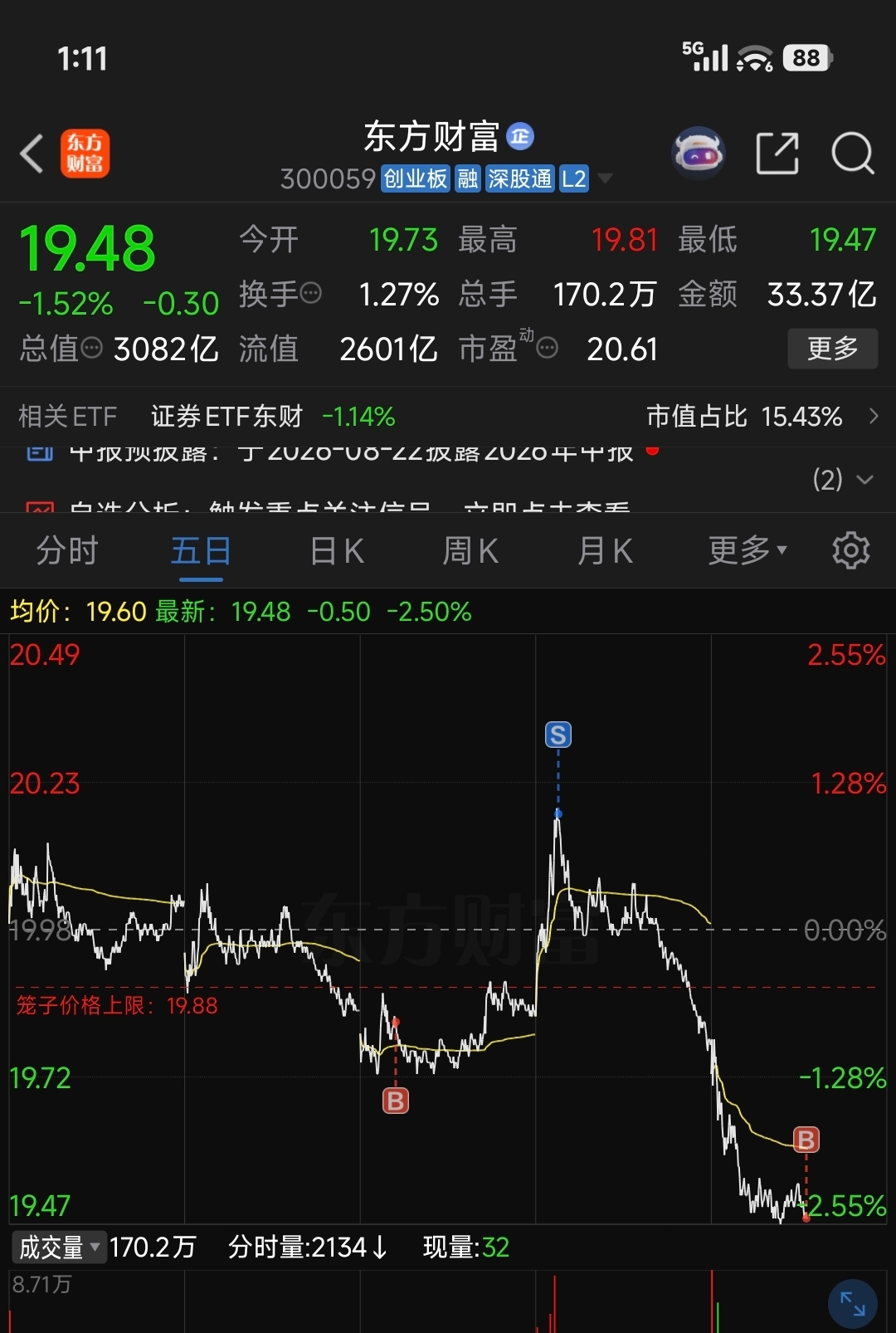Switch to the 分时 chart tab
Screen dimensions: 896x1333
[x=67, y=550]
